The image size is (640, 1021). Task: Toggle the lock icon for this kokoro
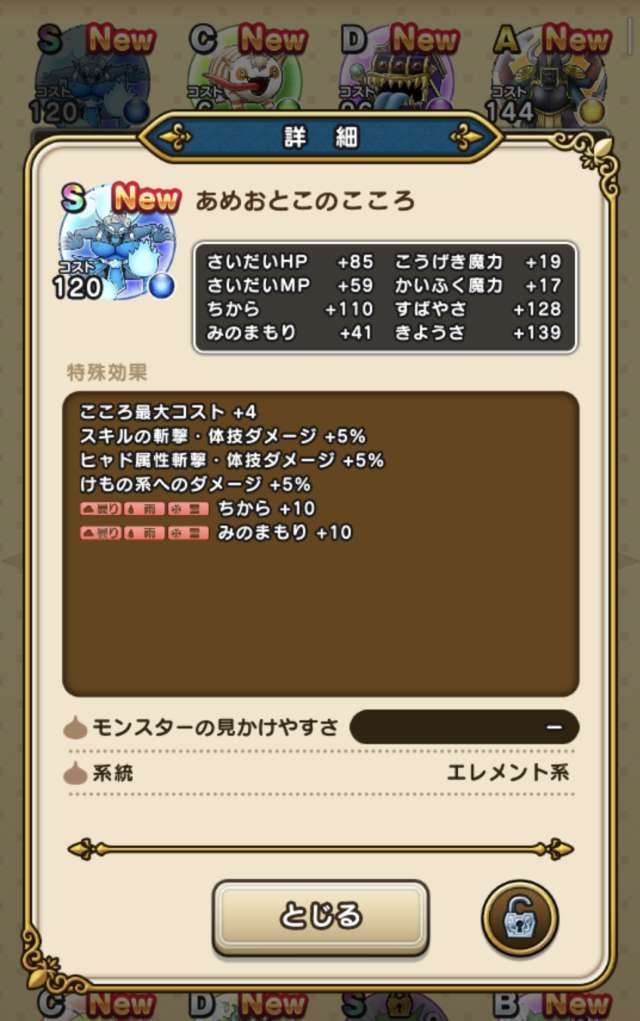[x=519, y=918]
